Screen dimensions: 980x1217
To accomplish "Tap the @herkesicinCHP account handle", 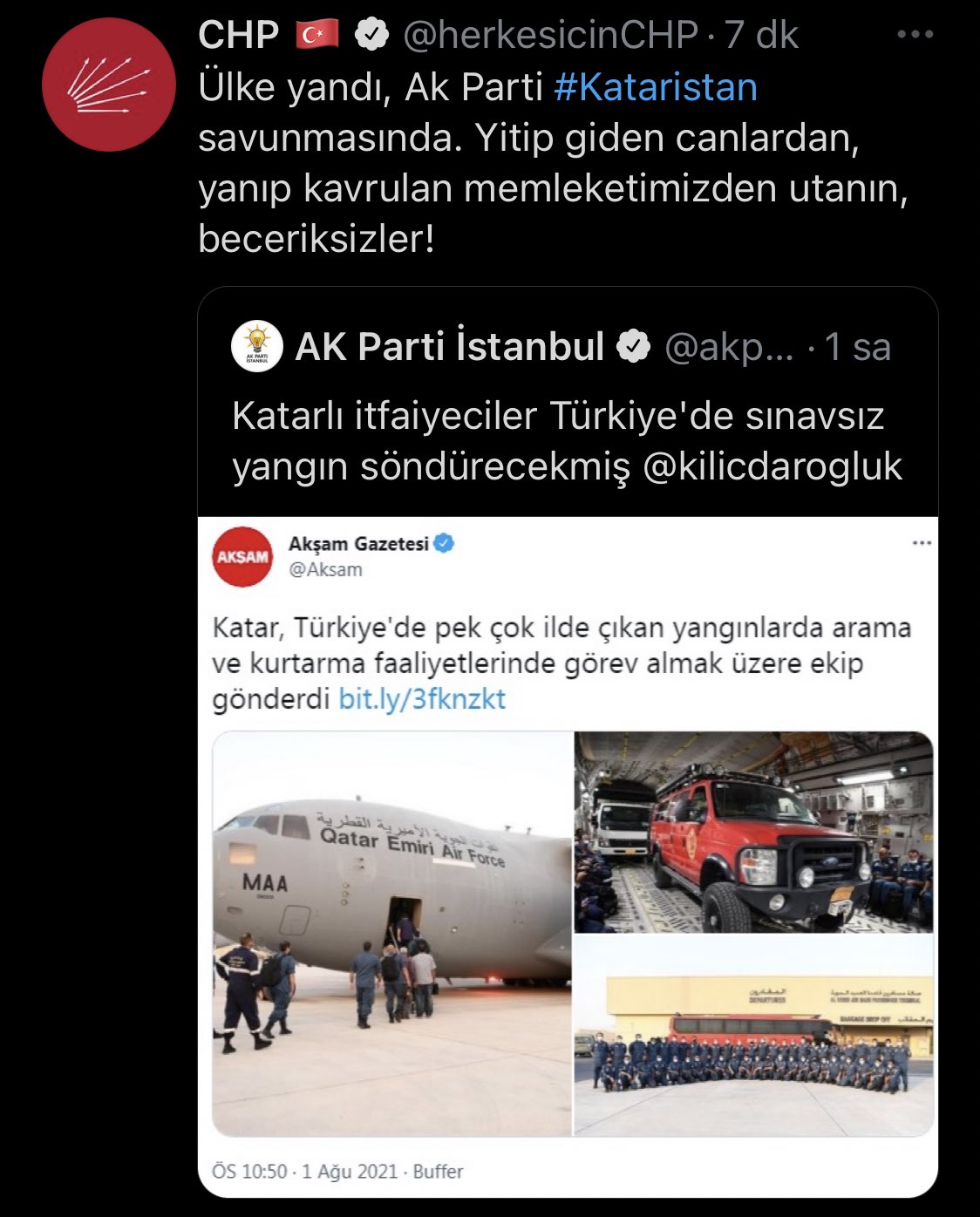I will click(550, 35).
